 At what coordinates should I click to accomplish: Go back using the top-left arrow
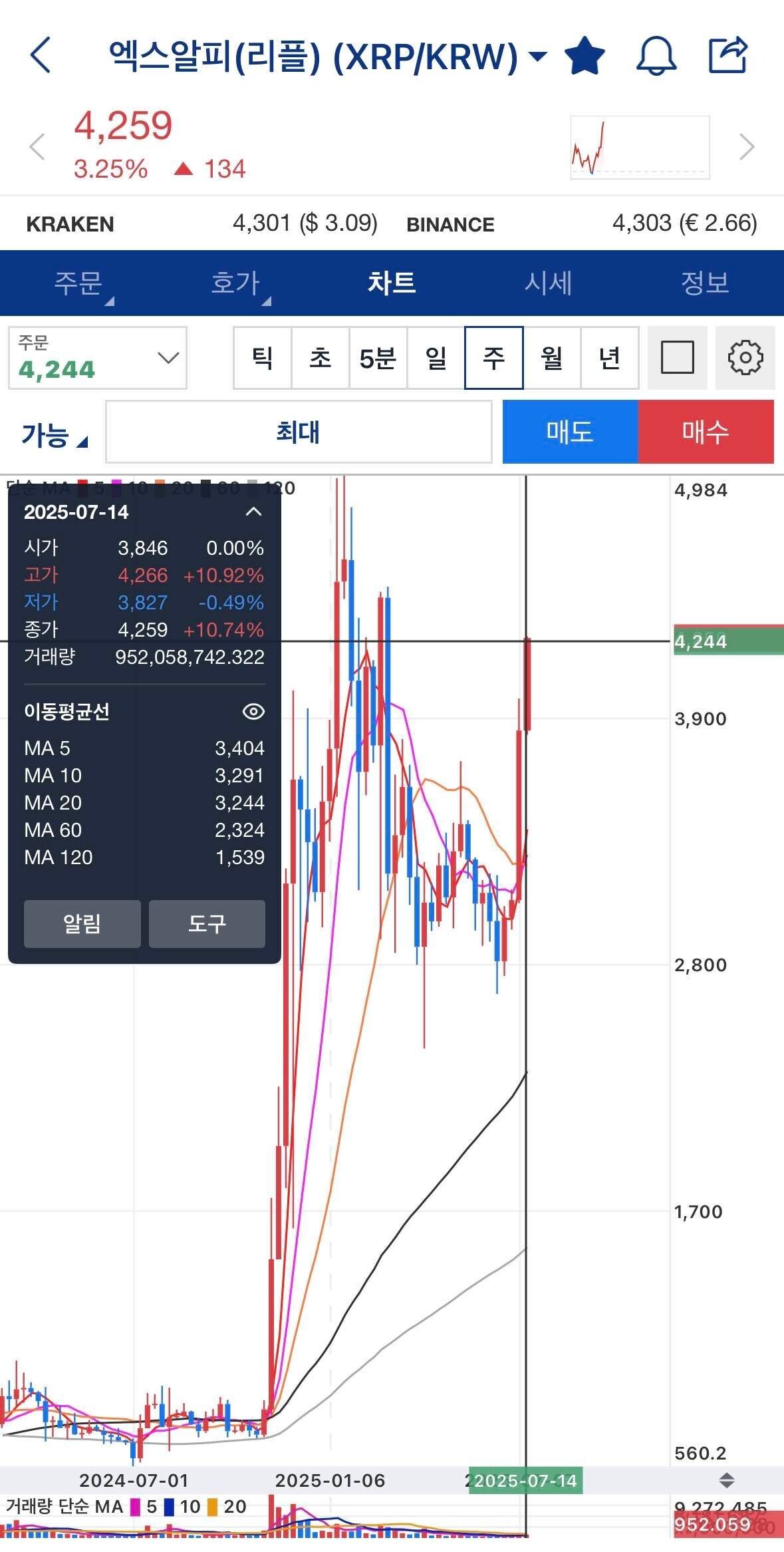[41, 55]
